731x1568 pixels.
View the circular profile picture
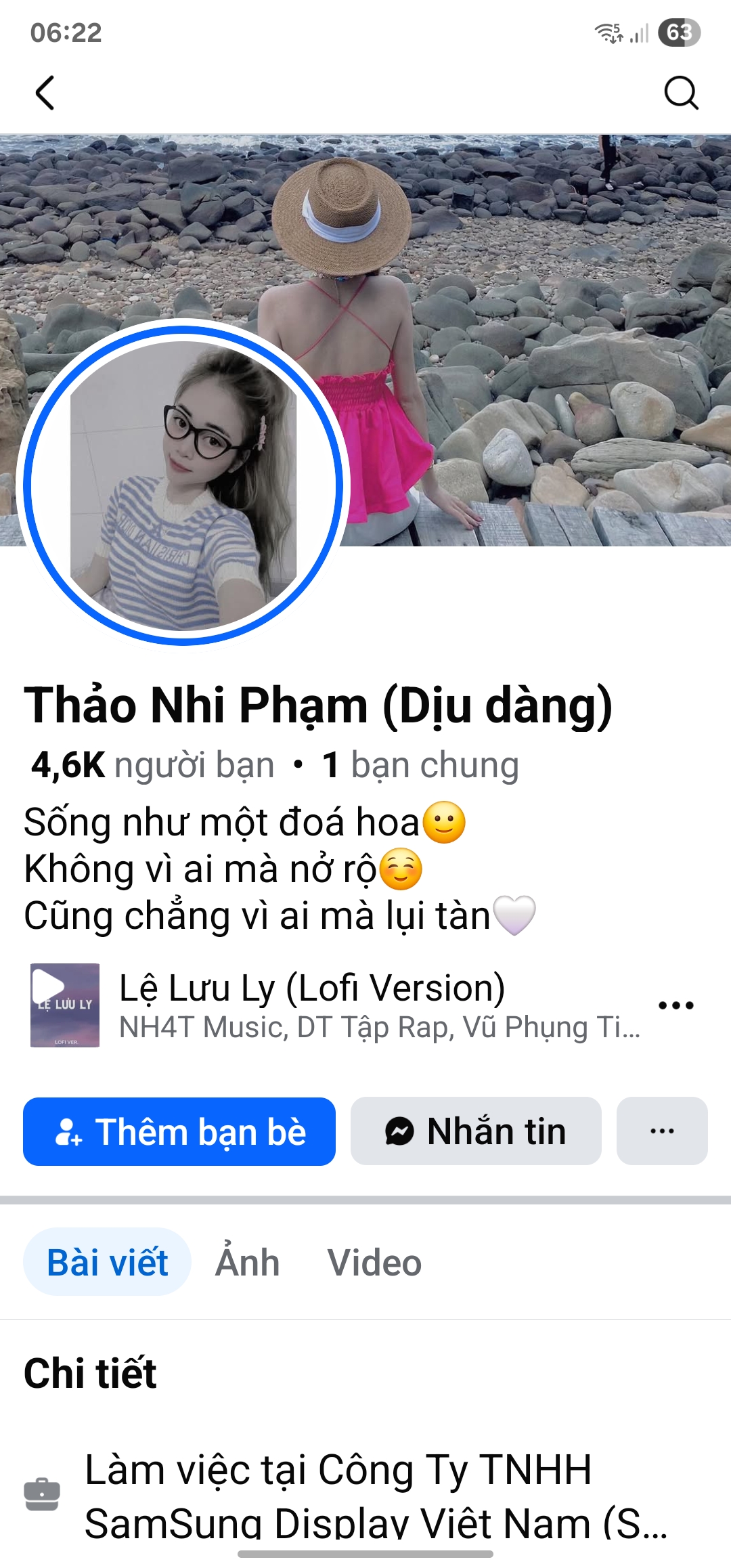(183, 485)
